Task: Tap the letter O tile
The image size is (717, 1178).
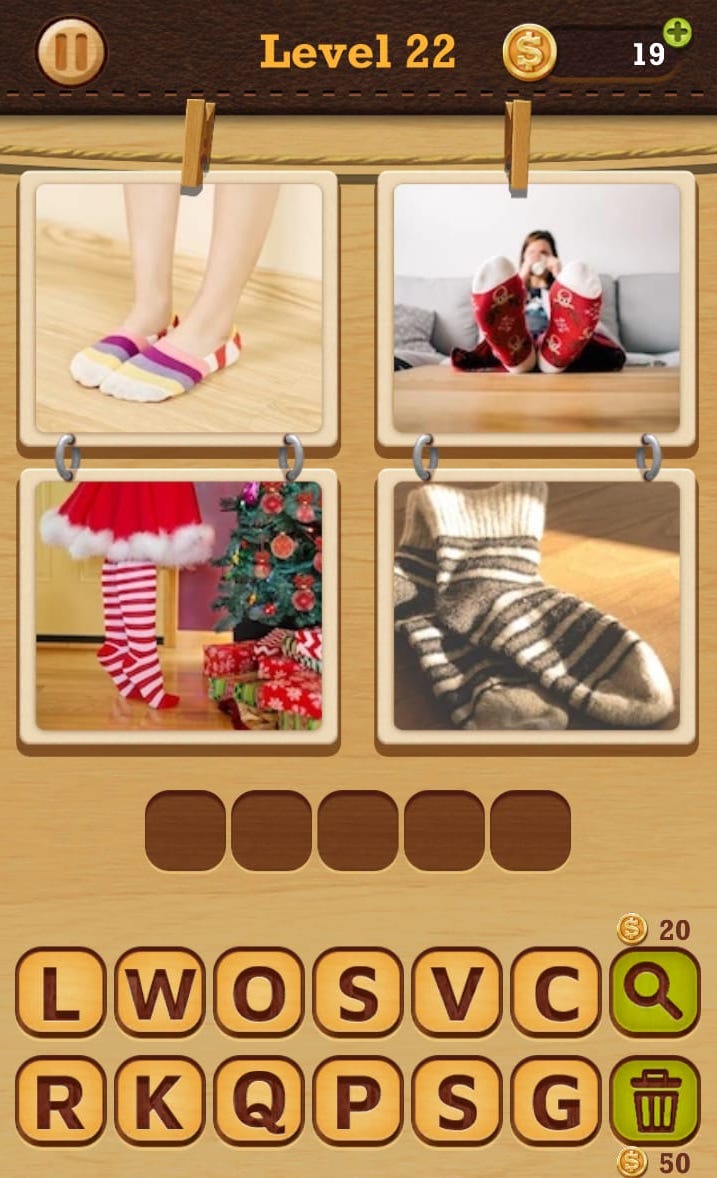Action: (x=259, y=992)
